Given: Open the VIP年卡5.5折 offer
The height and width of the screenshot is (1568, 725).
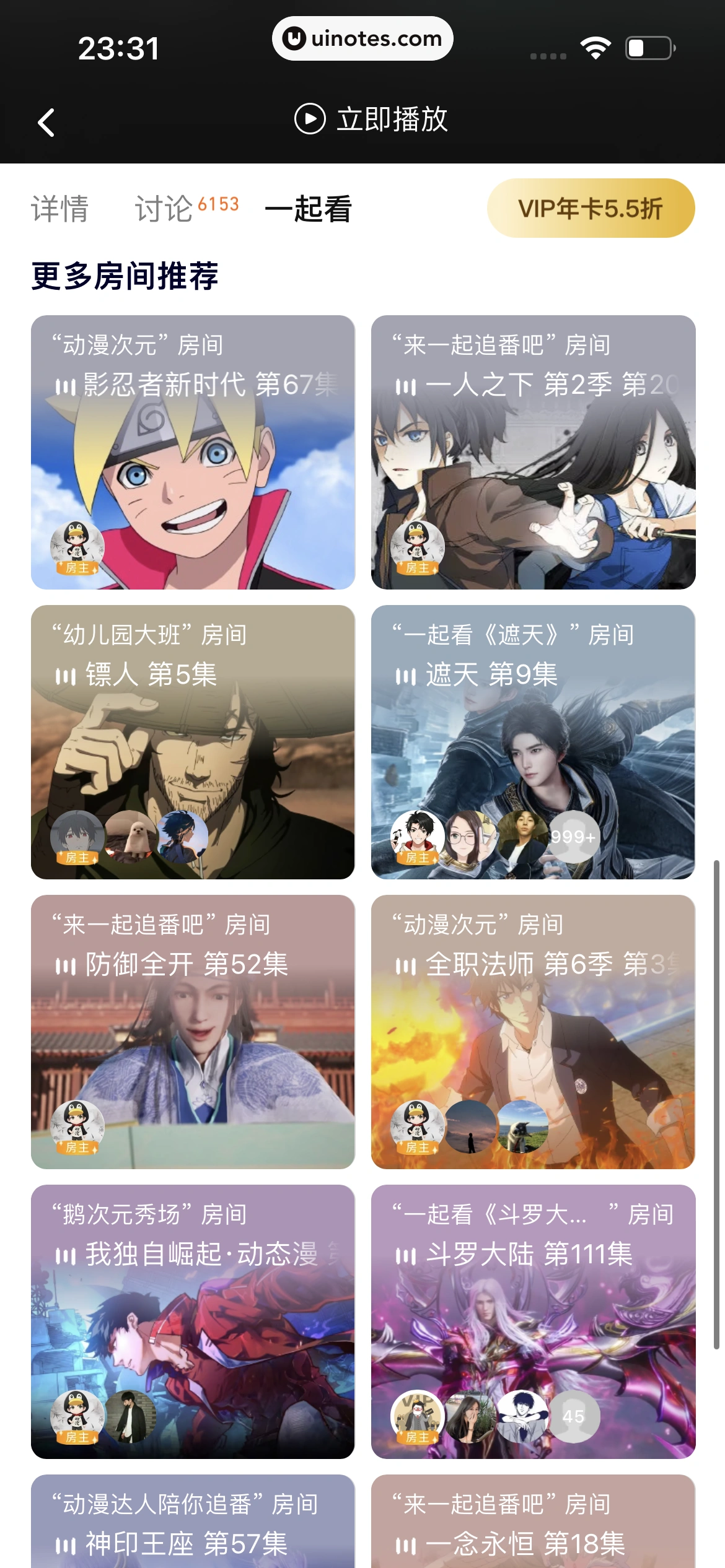Looking at the screenshot, I should (590, 209).
